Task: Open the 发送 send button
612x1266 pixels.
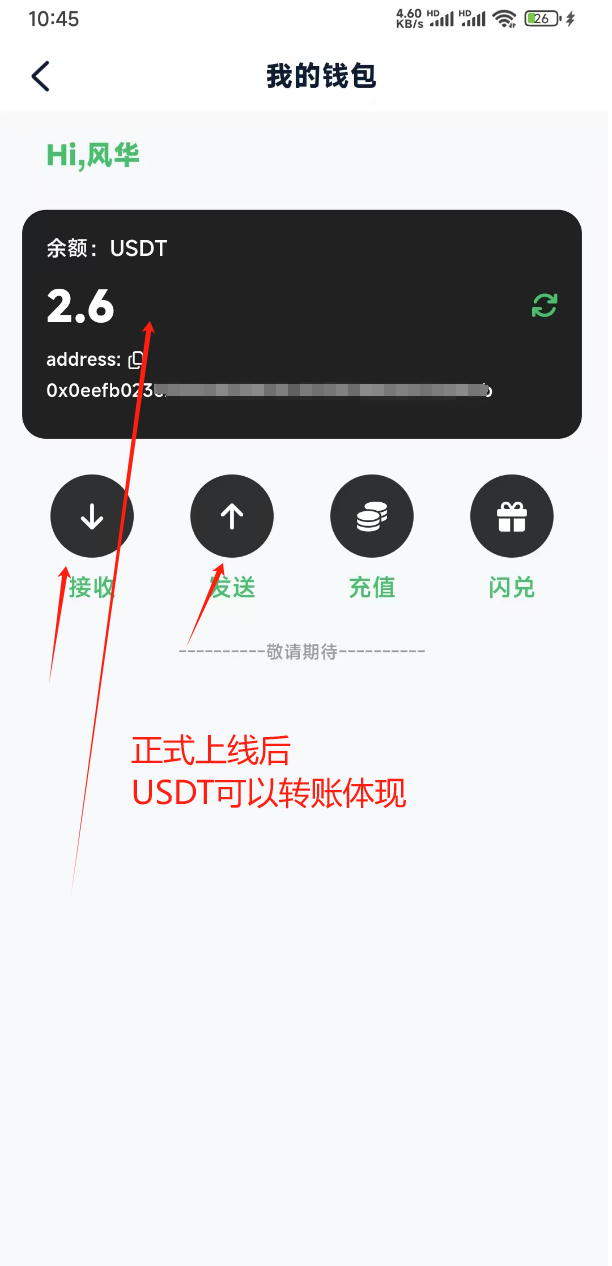Action: (232, 516)
